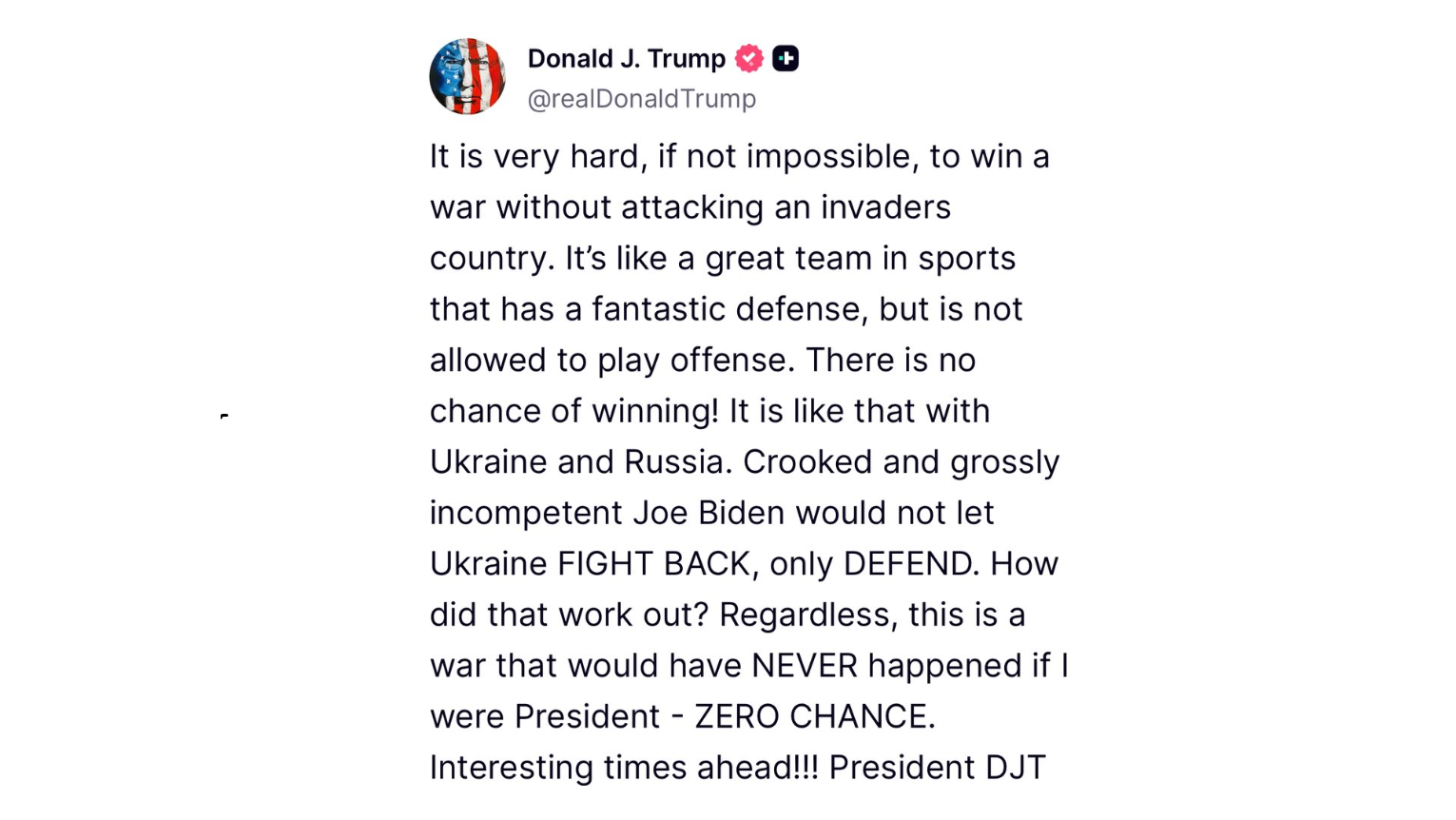
Task: Open the @realDonaldTrump handle link
Action: pyautogui.click(x=642, y=99)
